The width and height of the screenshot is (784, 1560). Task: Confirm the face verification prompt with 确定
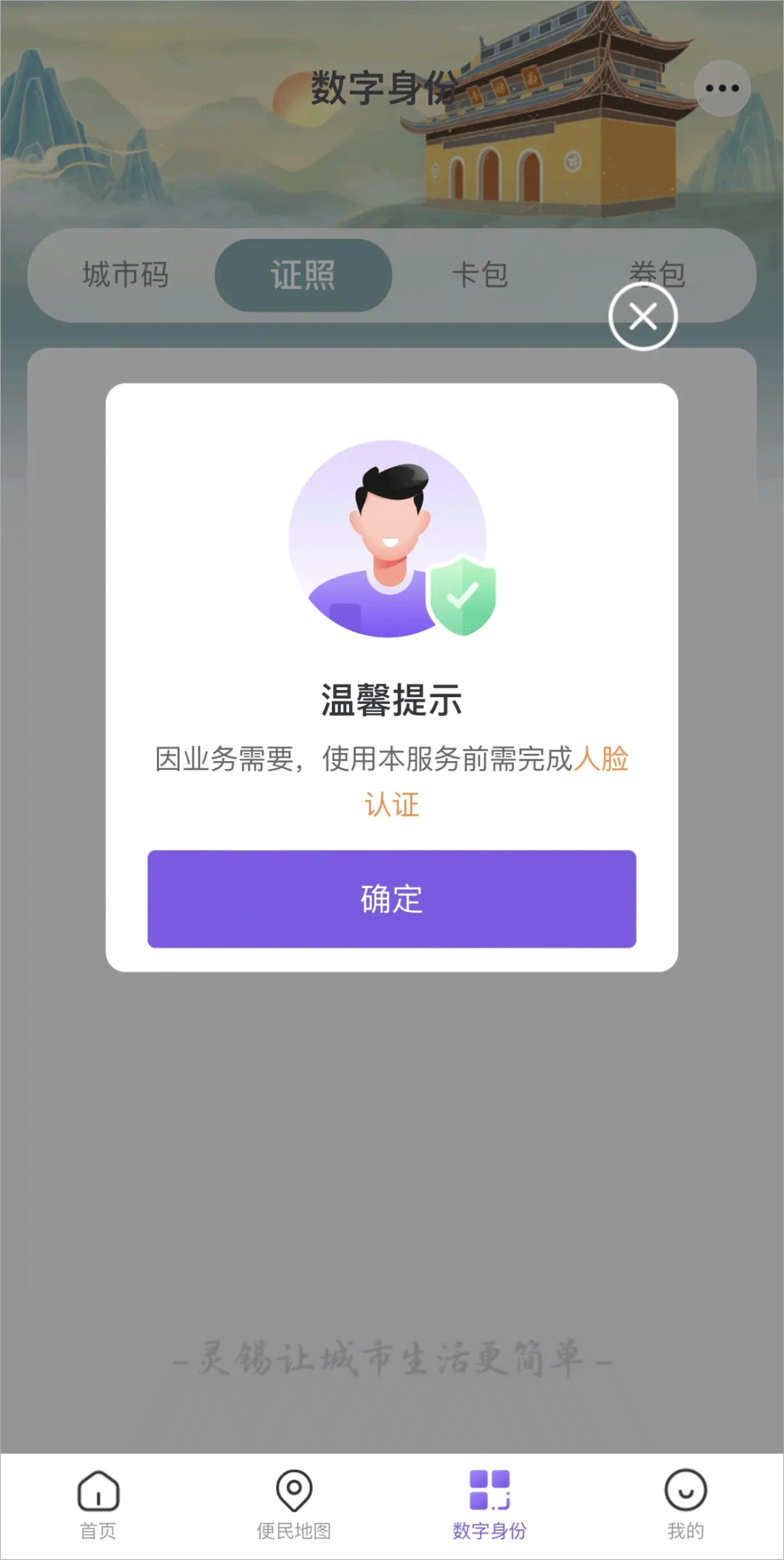click(x=391, y=898)
